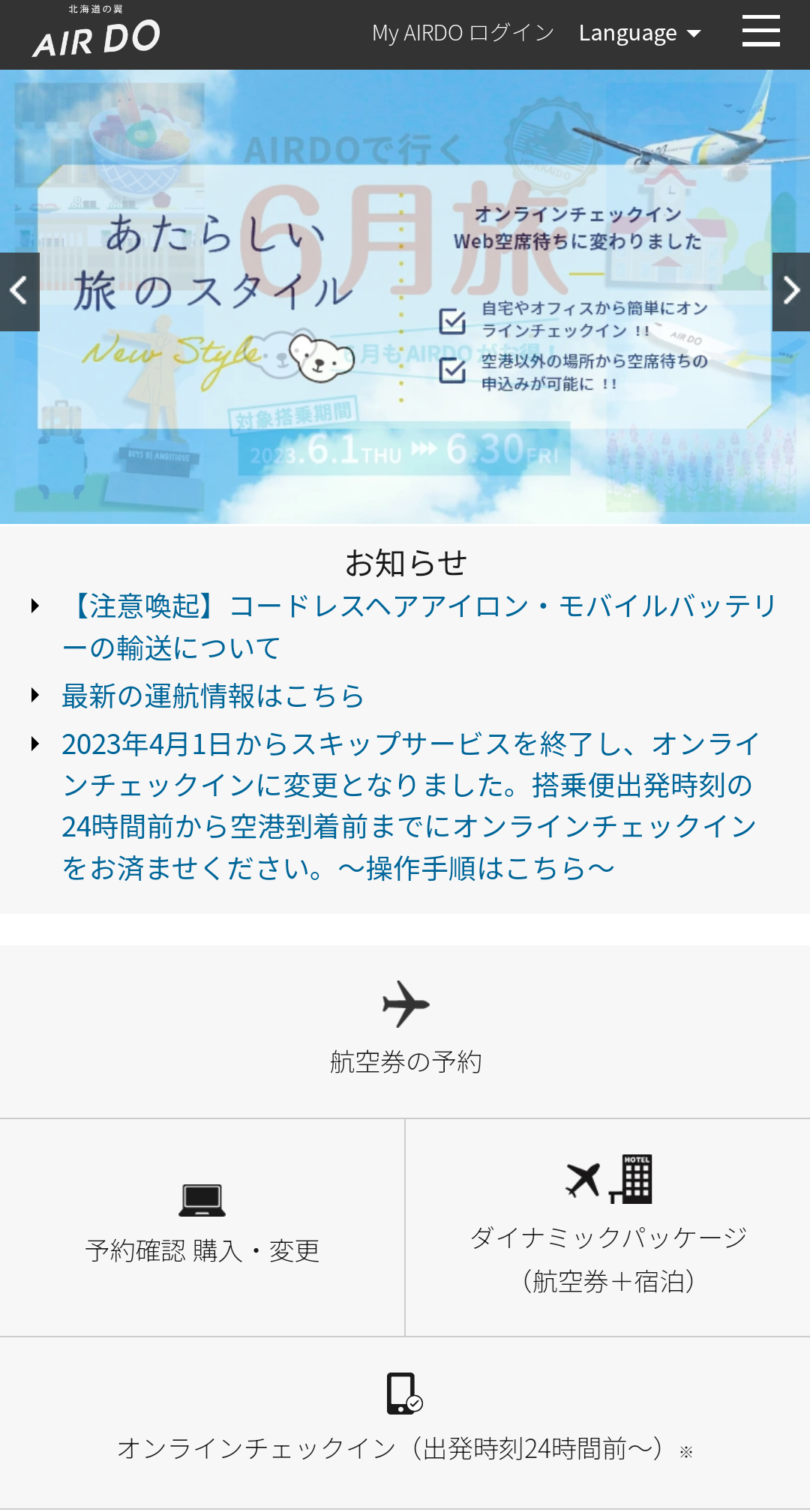Open the hamburger navigation menu
This screenshot has width=810, height=1512.
pos(760,32)
